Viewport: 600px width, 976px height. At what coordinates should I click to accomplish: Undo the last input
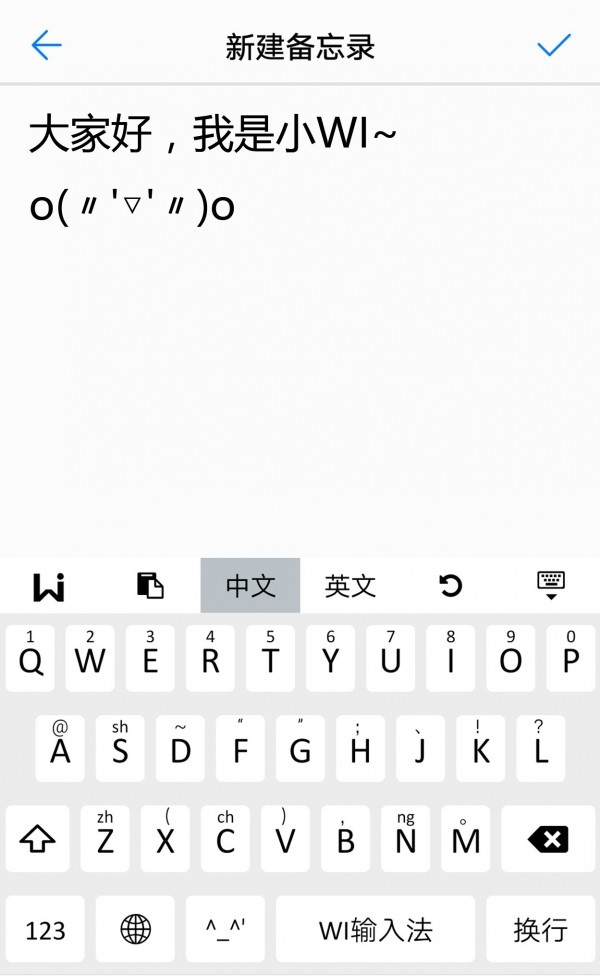tap(451, 586)
